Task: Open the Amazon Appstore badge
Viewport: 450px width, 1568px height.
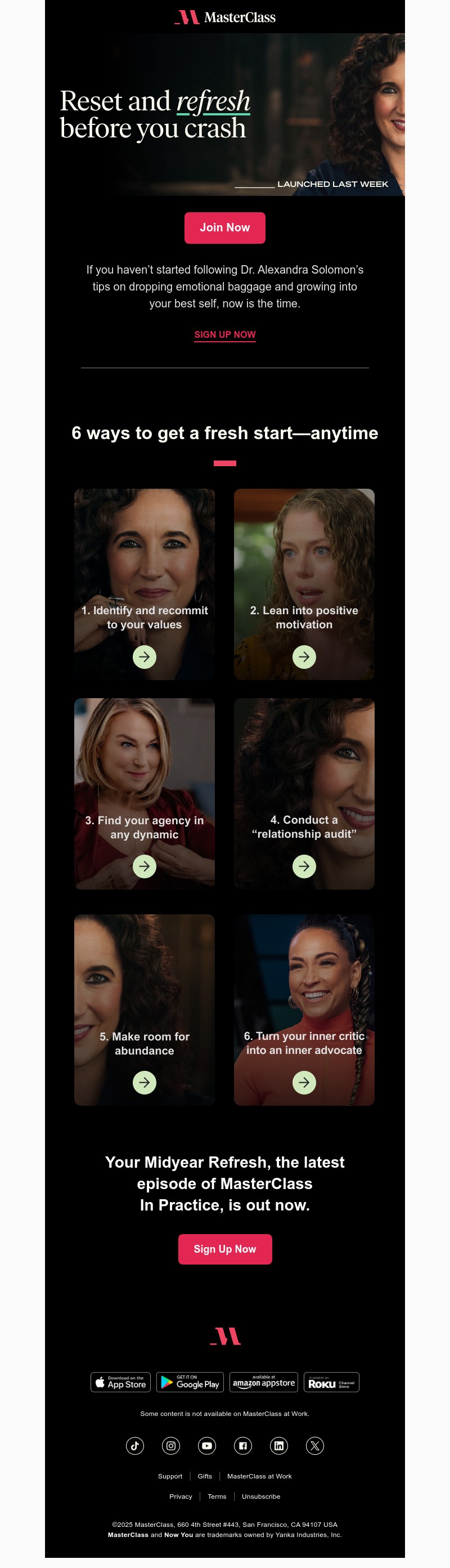Action: click(x=263, y=1382)
